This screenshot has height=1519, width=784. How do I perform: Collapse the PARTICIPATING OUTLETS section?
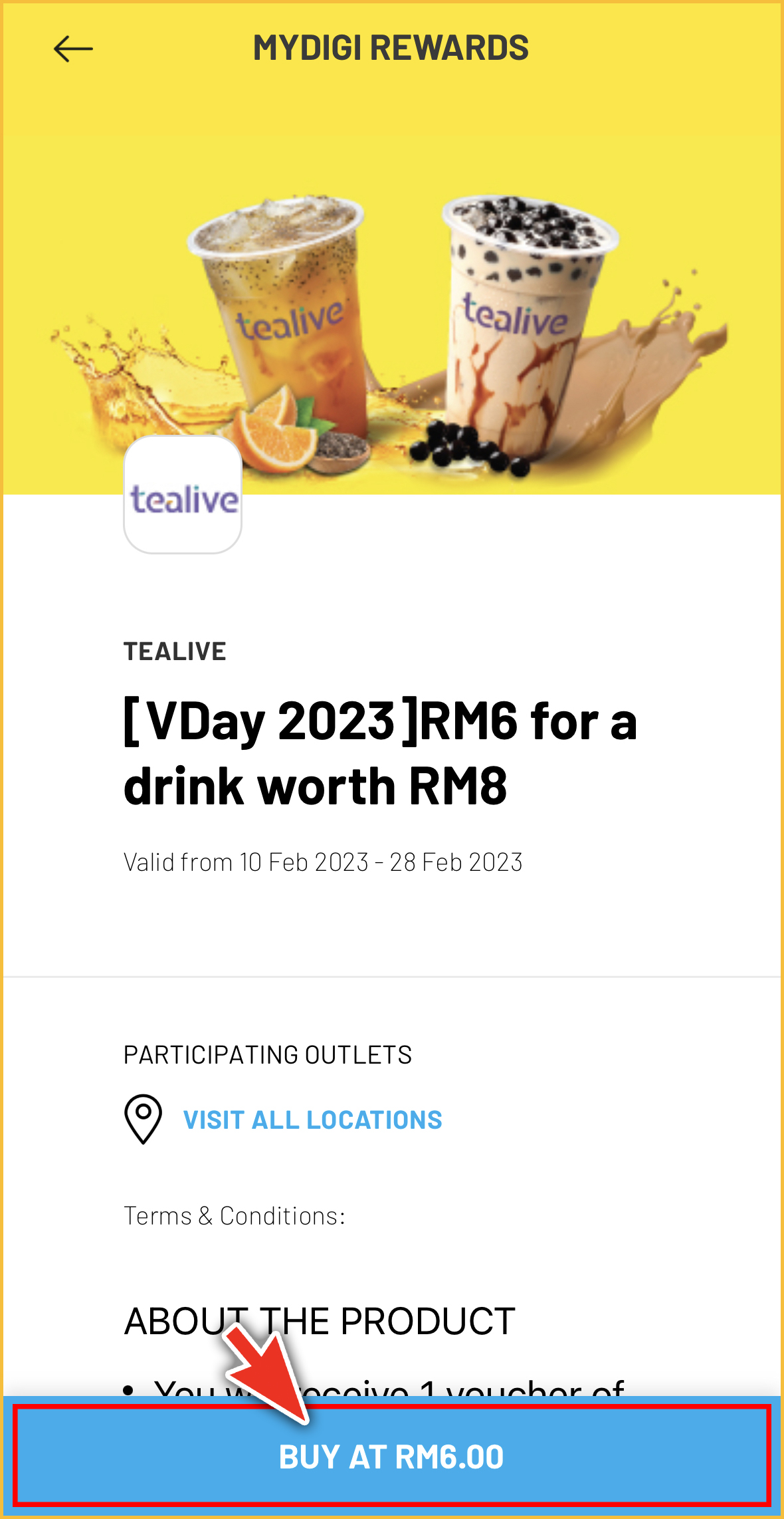pyautogui.click(x=268, y=1053)
